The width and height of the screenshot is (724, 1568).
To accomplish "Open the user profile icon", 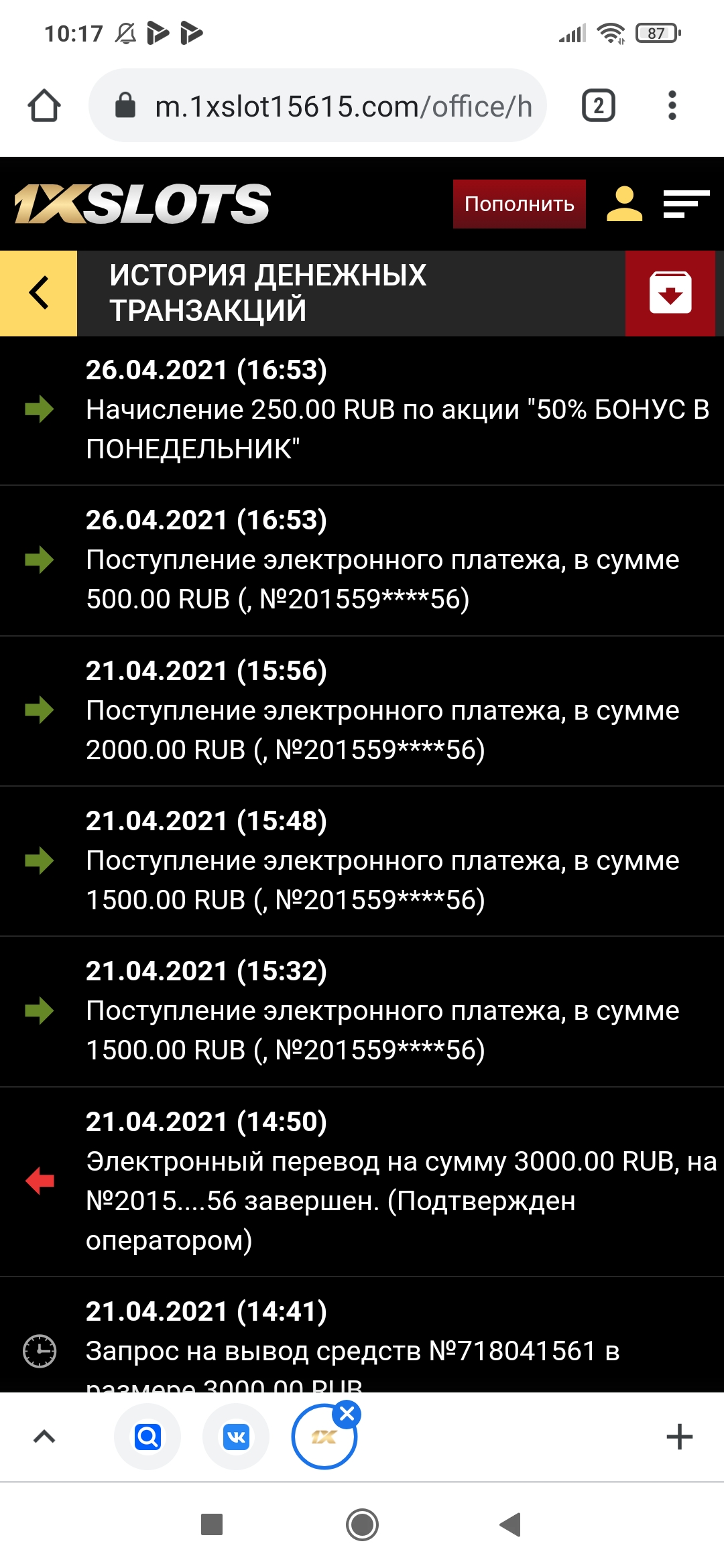I will click(624, 204).
